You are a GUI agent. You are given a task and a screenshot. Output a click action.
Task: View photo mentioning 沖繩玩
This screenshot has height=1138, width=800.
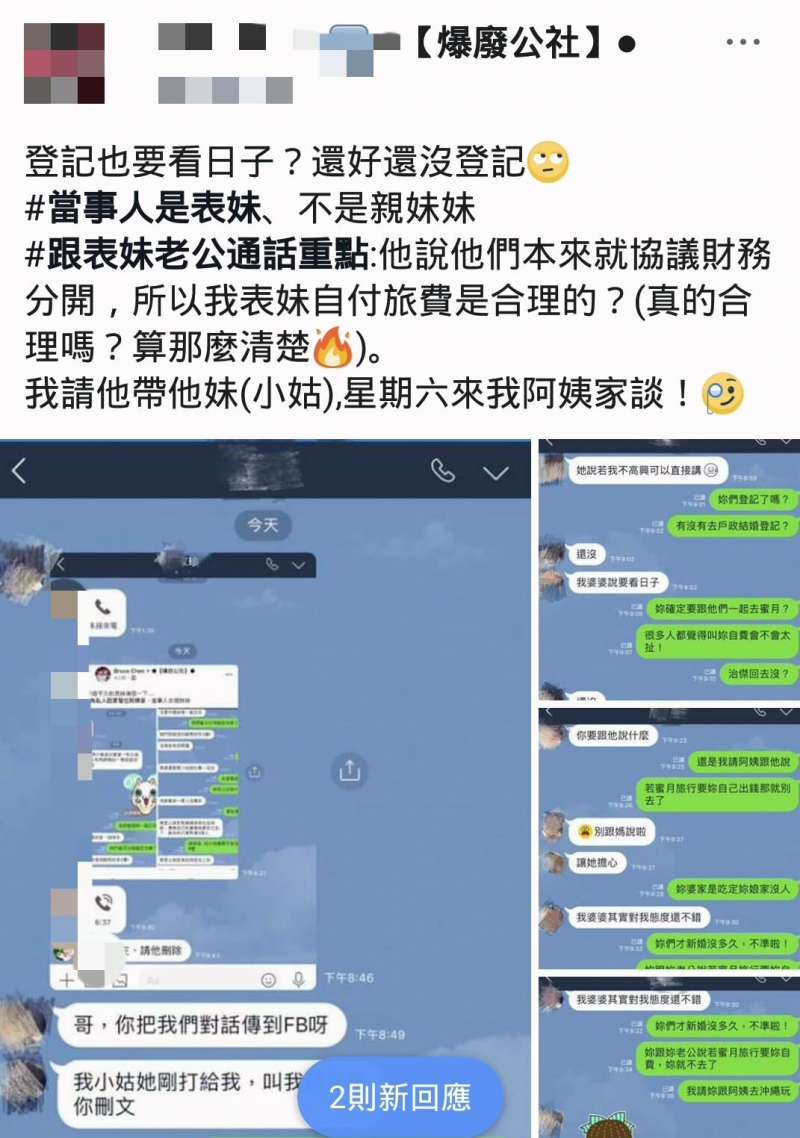point(669,1058)
